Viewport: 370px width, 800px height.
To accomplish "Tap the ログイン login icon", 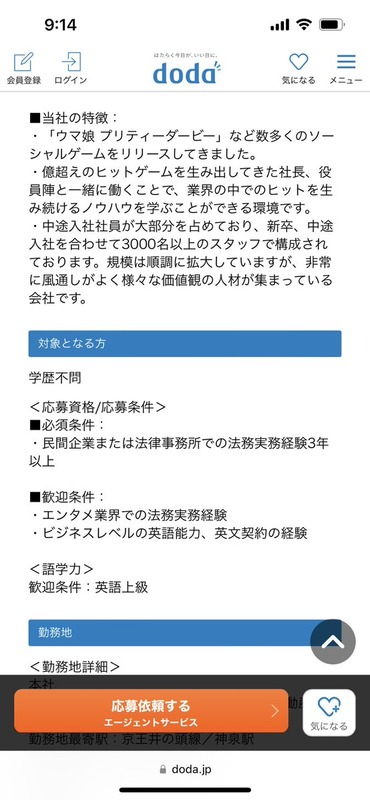I will (70, 68).
